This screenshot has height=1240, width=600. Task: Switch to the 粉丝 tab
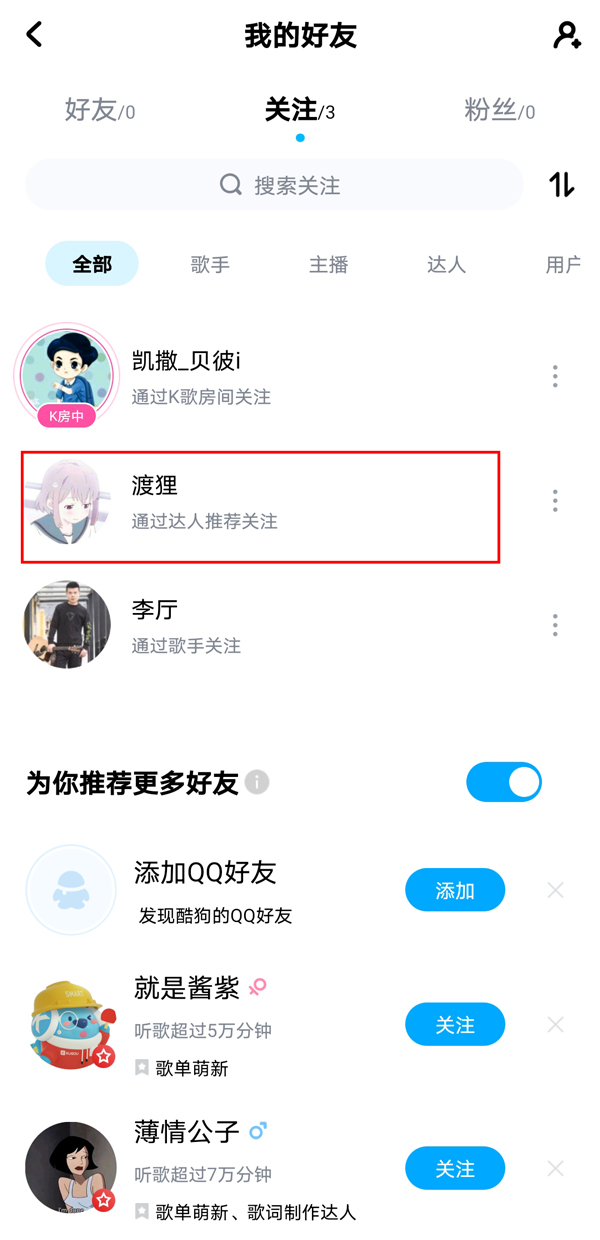pyautogui.click(x=499, y=110)
